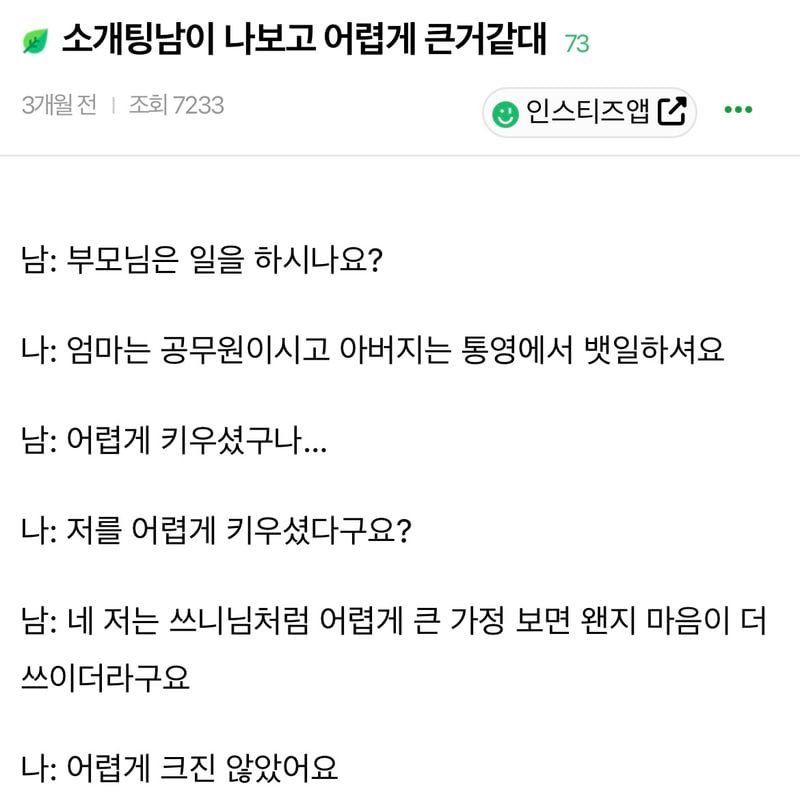The height and width of the screenshot is (805, 800).
Task: View the 73 comments count link
Action: click(x=577, y=43)
